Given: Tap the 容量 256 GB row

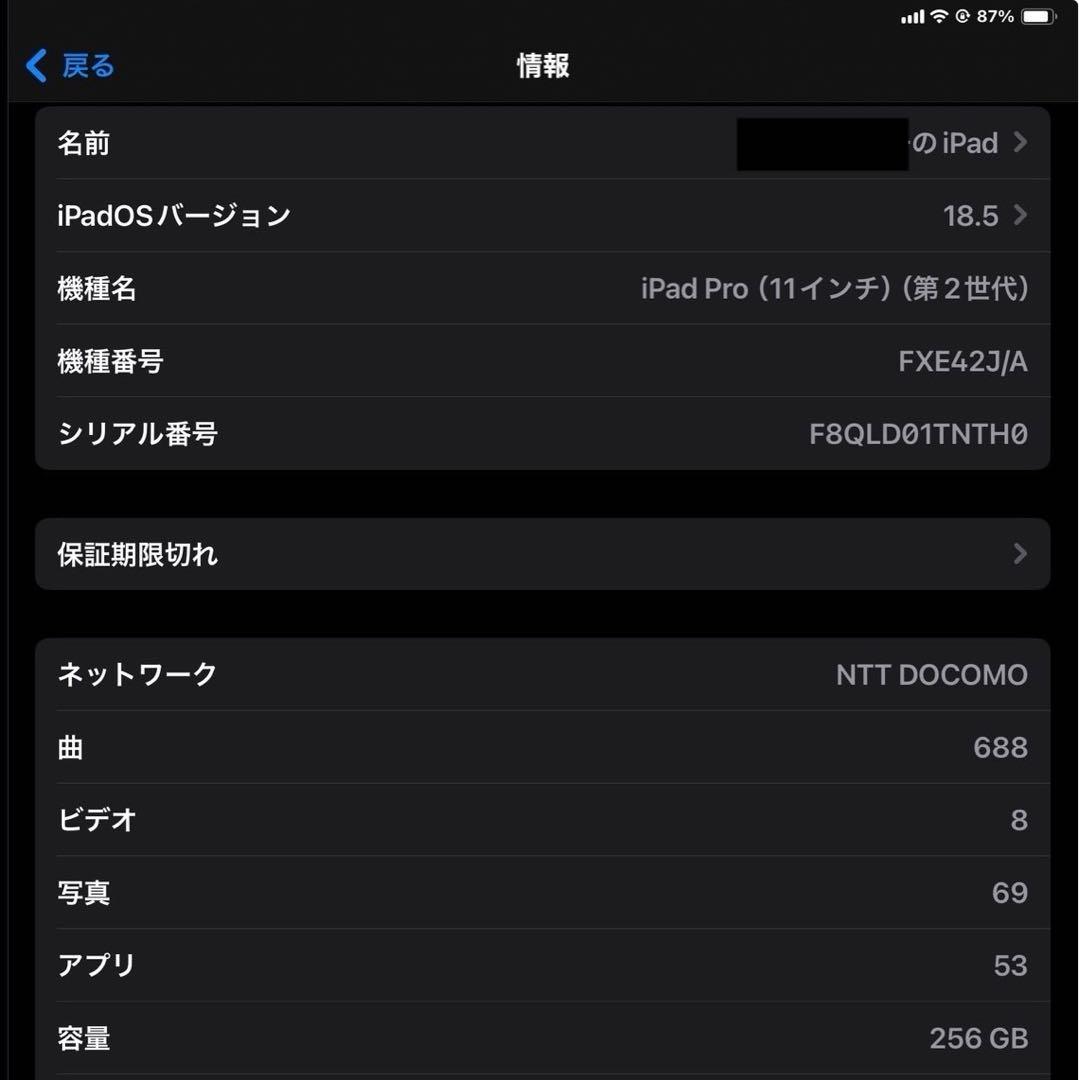Looking at the screenshot, I should tap(540, 1038).
